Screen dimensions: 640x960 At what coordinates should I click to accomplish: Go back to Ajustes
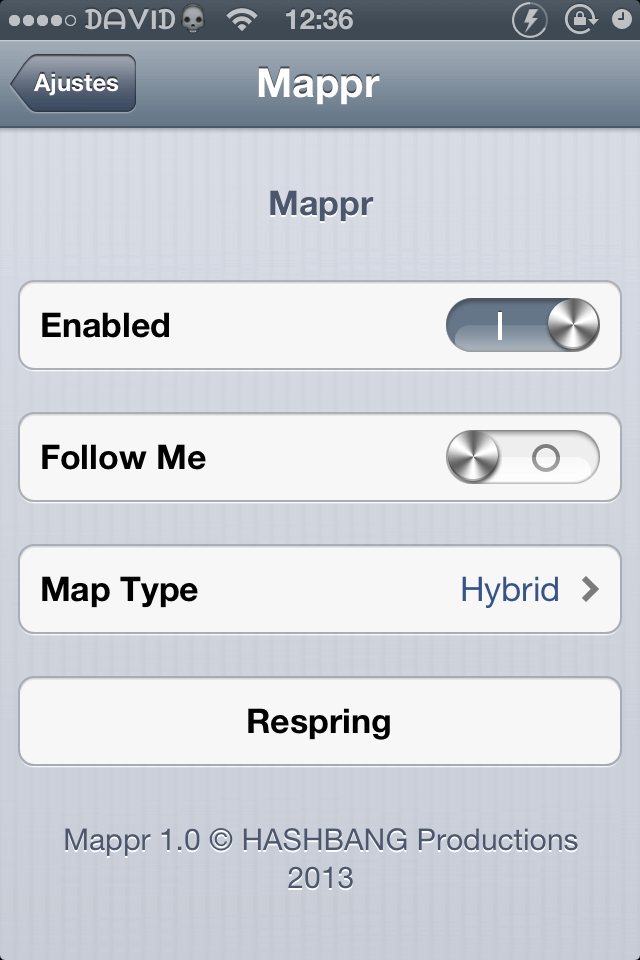click(74, 84)
